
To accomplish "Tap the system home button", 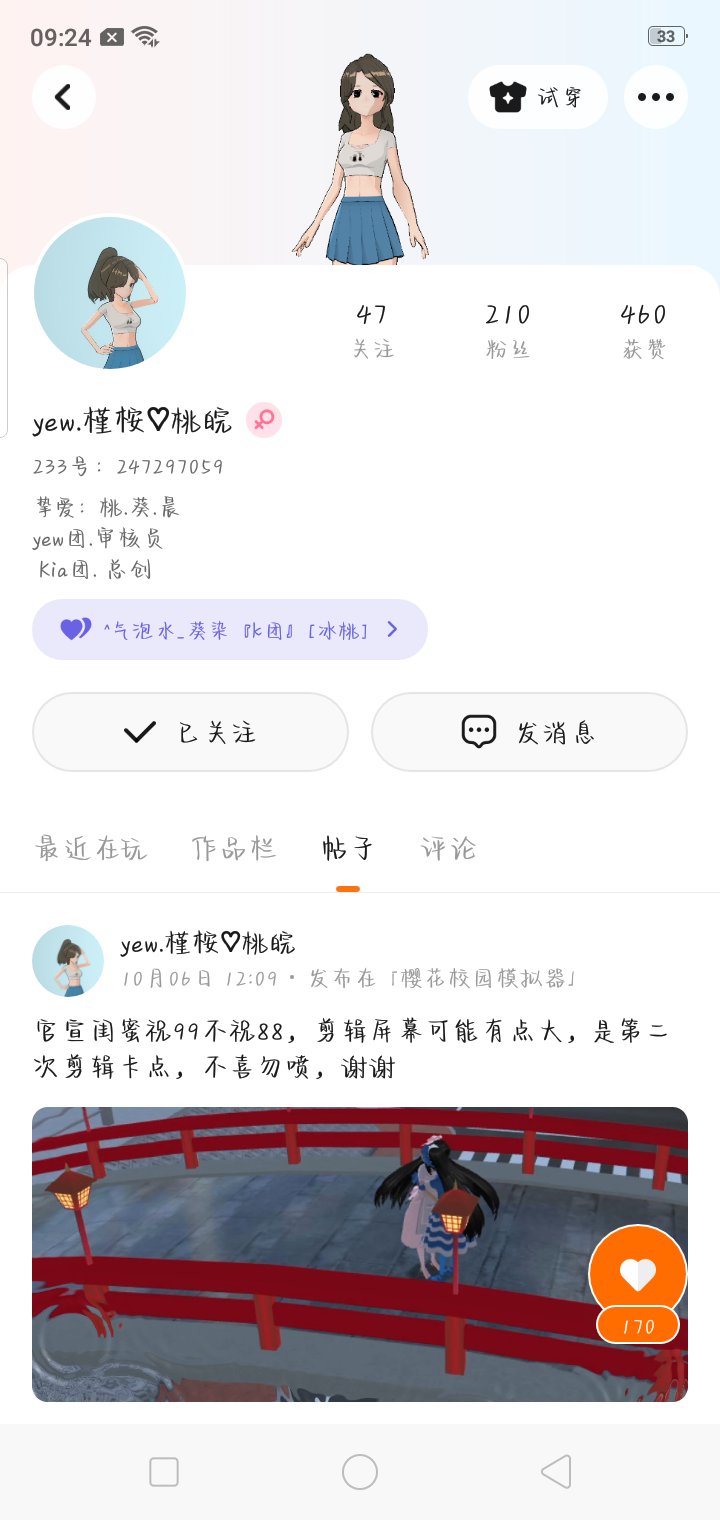I will (360, 1472).
